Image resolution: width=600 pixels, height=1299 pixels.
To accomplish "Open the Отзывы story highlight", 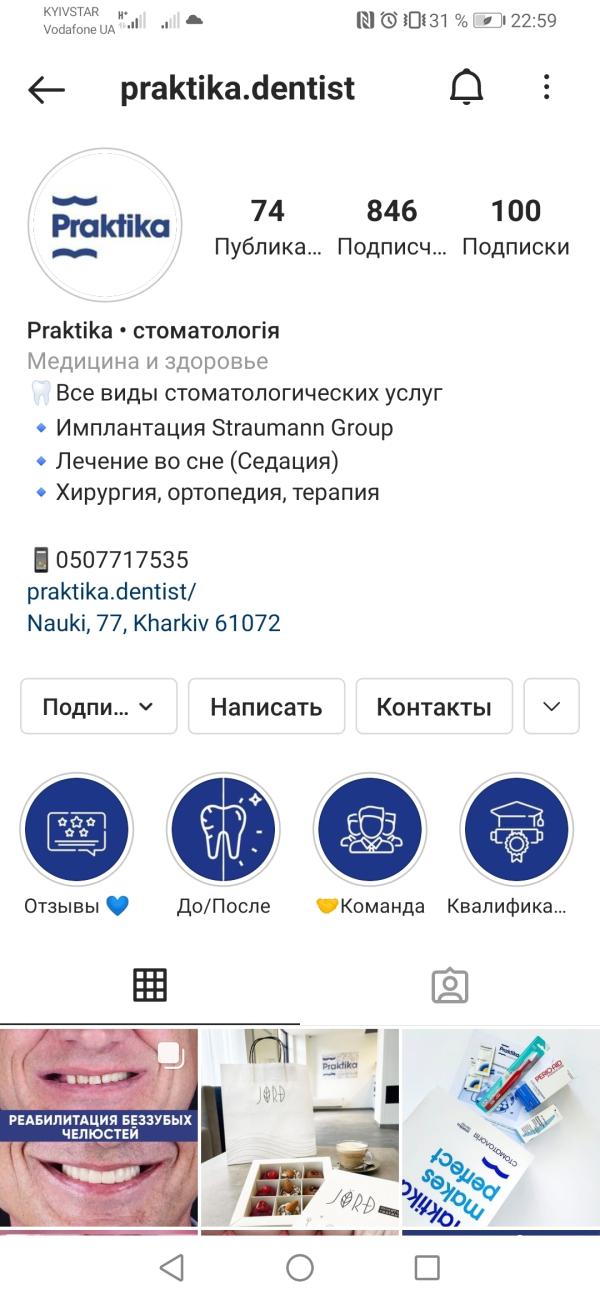I will point(77,830).
